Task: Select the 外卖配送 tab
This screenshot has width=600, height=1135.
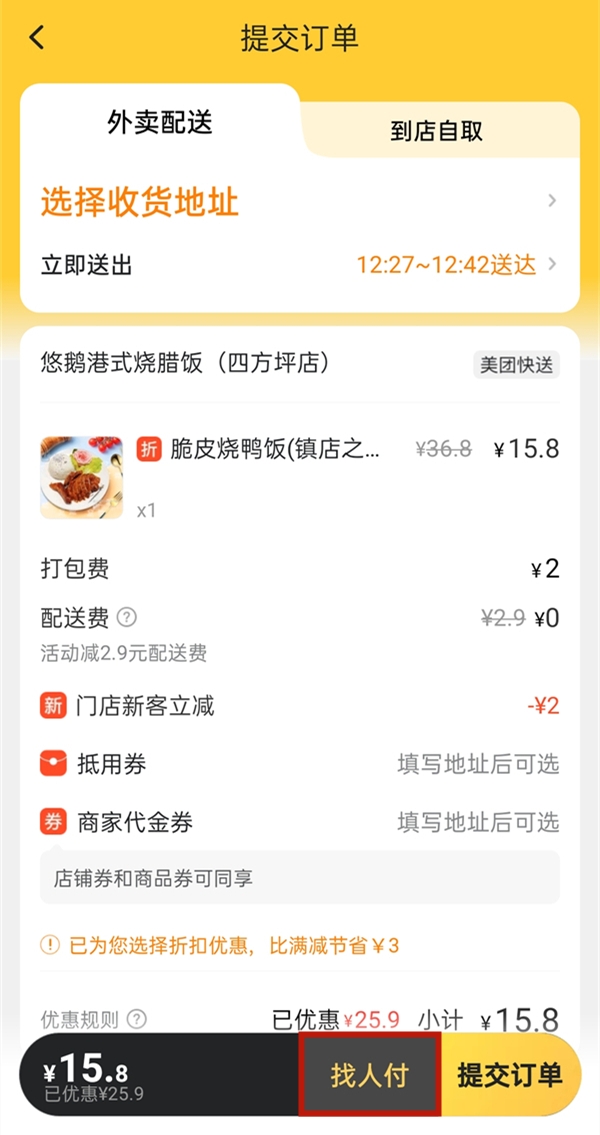Action: pyautogui.click(x=160, y=123)
